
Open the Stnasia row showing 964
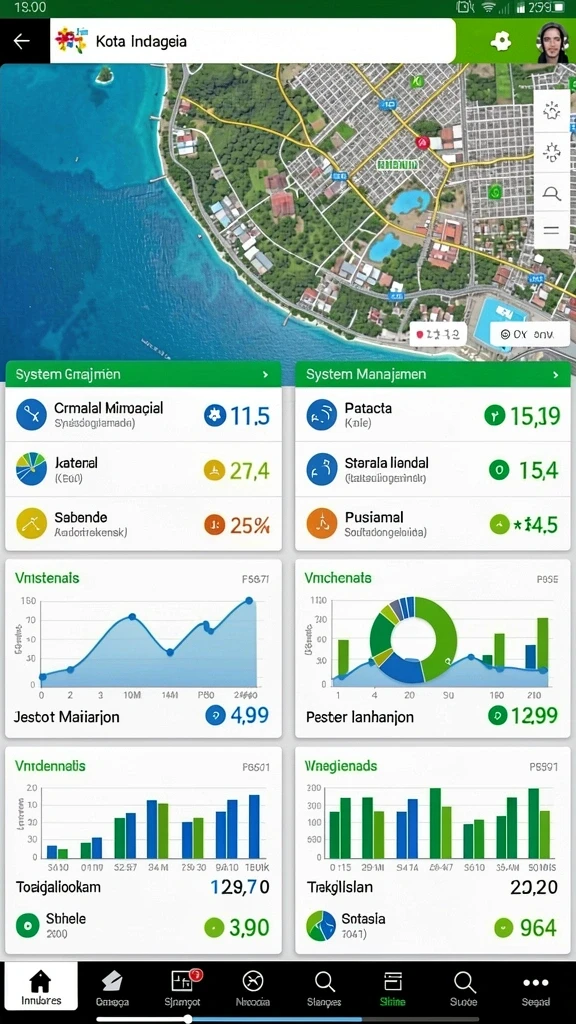coord(434,927)
